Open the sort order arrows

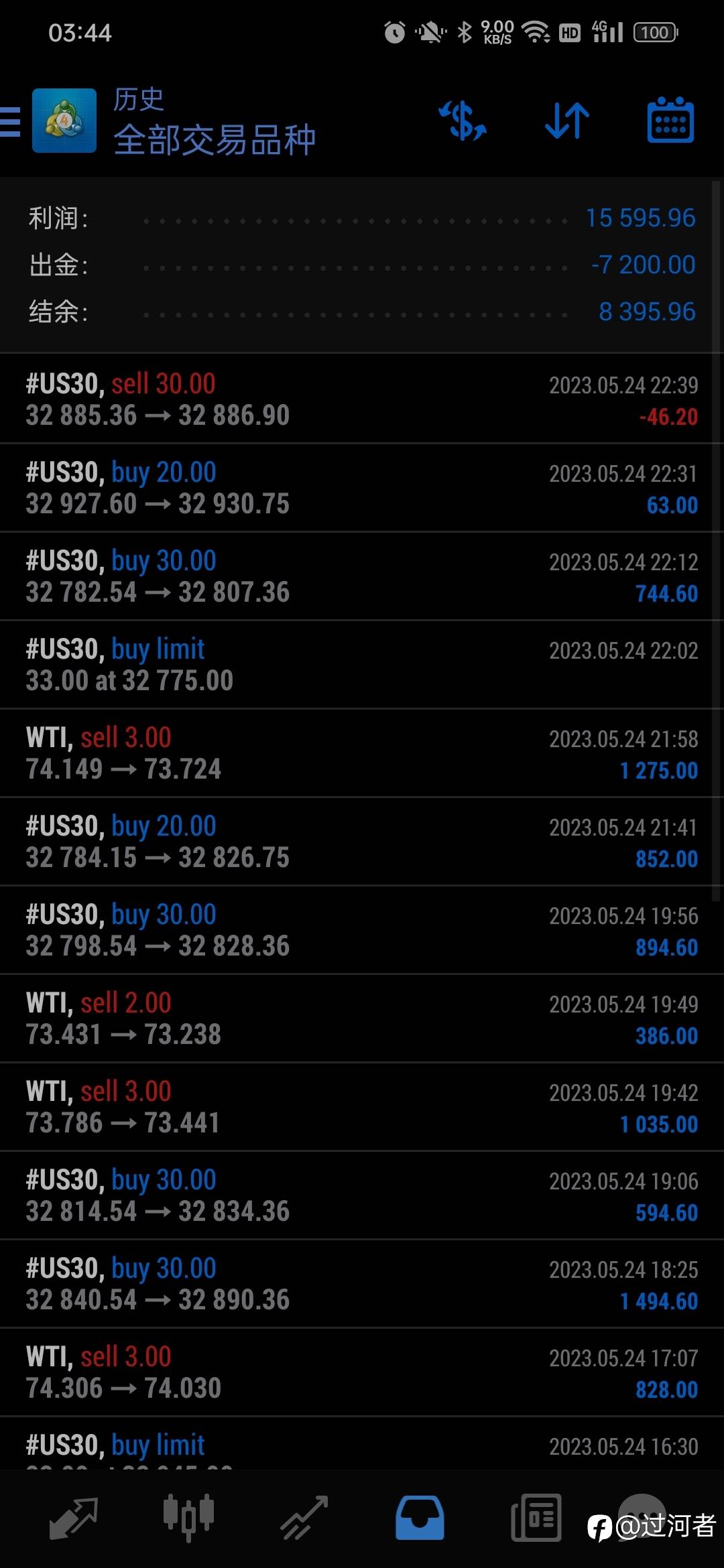[x=566, y=121]
